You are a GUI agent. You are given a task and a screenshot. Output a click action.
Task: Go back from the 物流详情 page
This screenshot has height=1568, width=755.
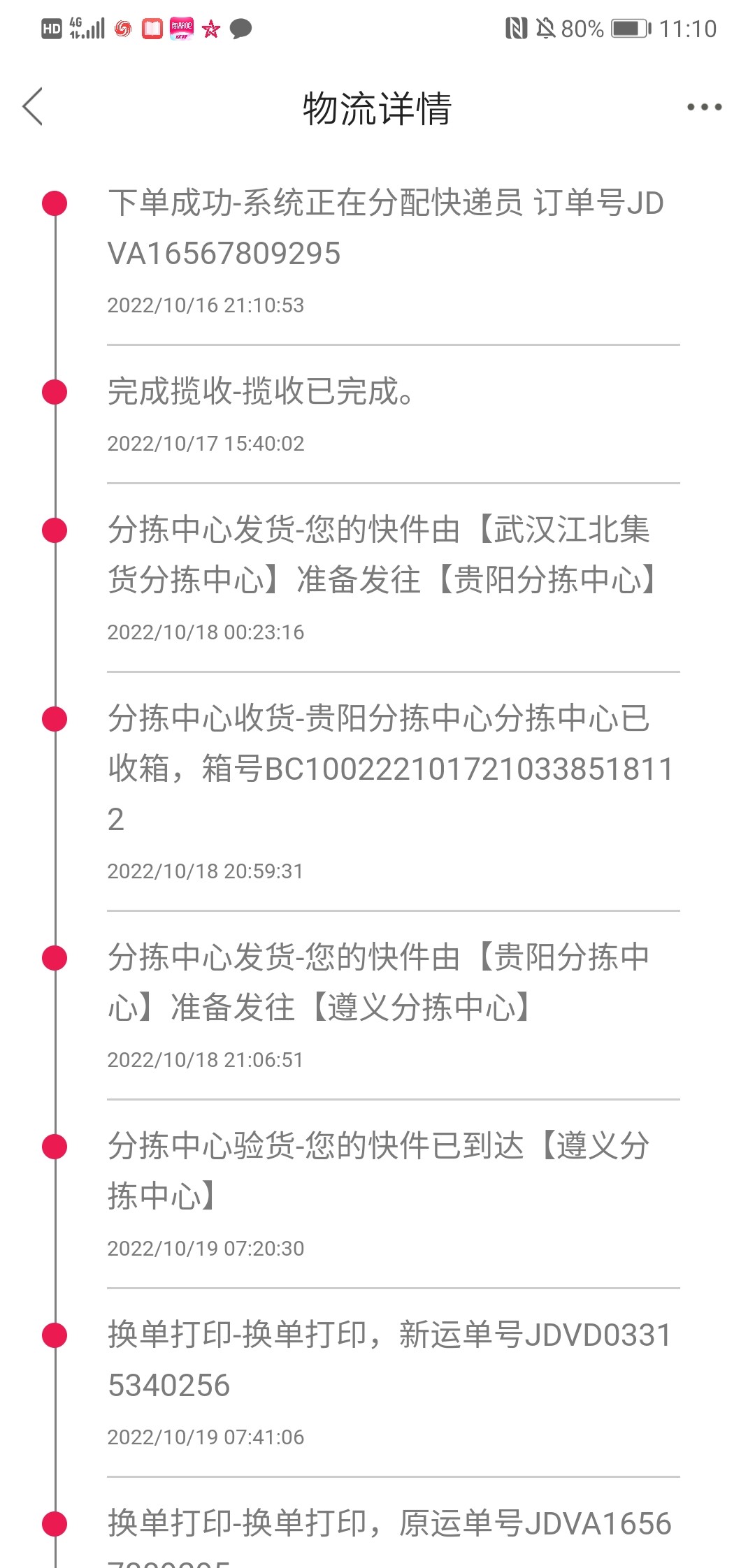click(x=33, y=107)
